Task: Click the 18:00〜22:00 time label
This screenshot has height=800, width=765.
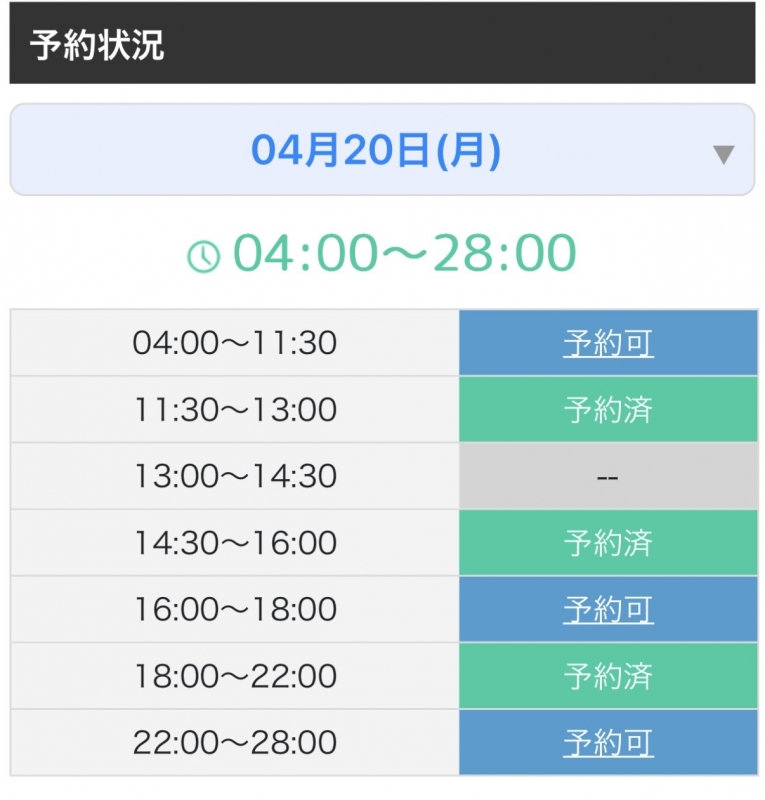Action: pos(234,676)
